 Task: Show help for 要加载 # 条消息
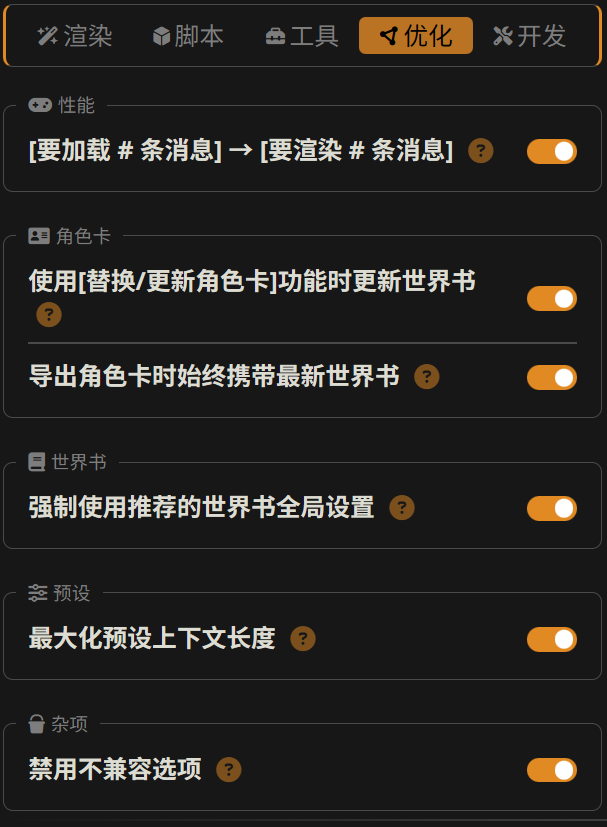coord(481,151)
